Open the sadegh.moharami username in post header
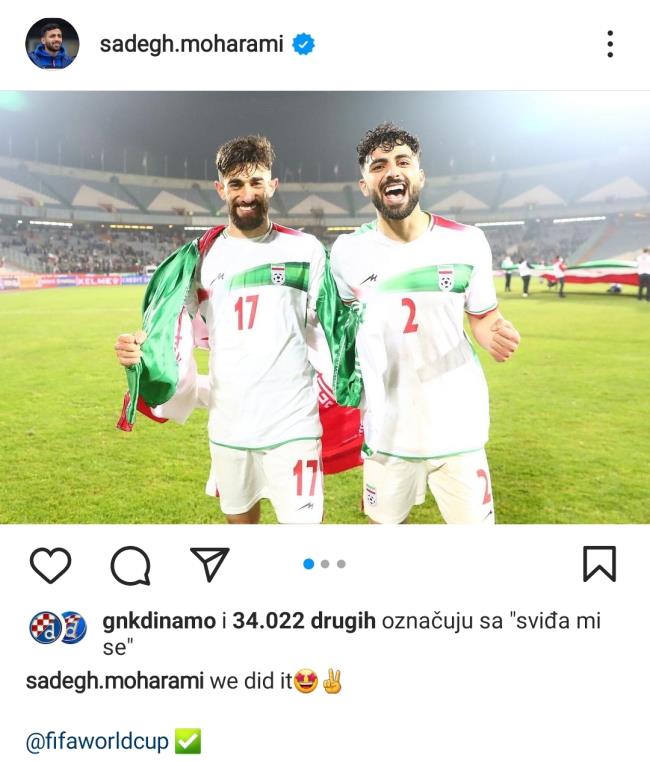The height and width of the screenshot is (761, 650). pos(191,44)
